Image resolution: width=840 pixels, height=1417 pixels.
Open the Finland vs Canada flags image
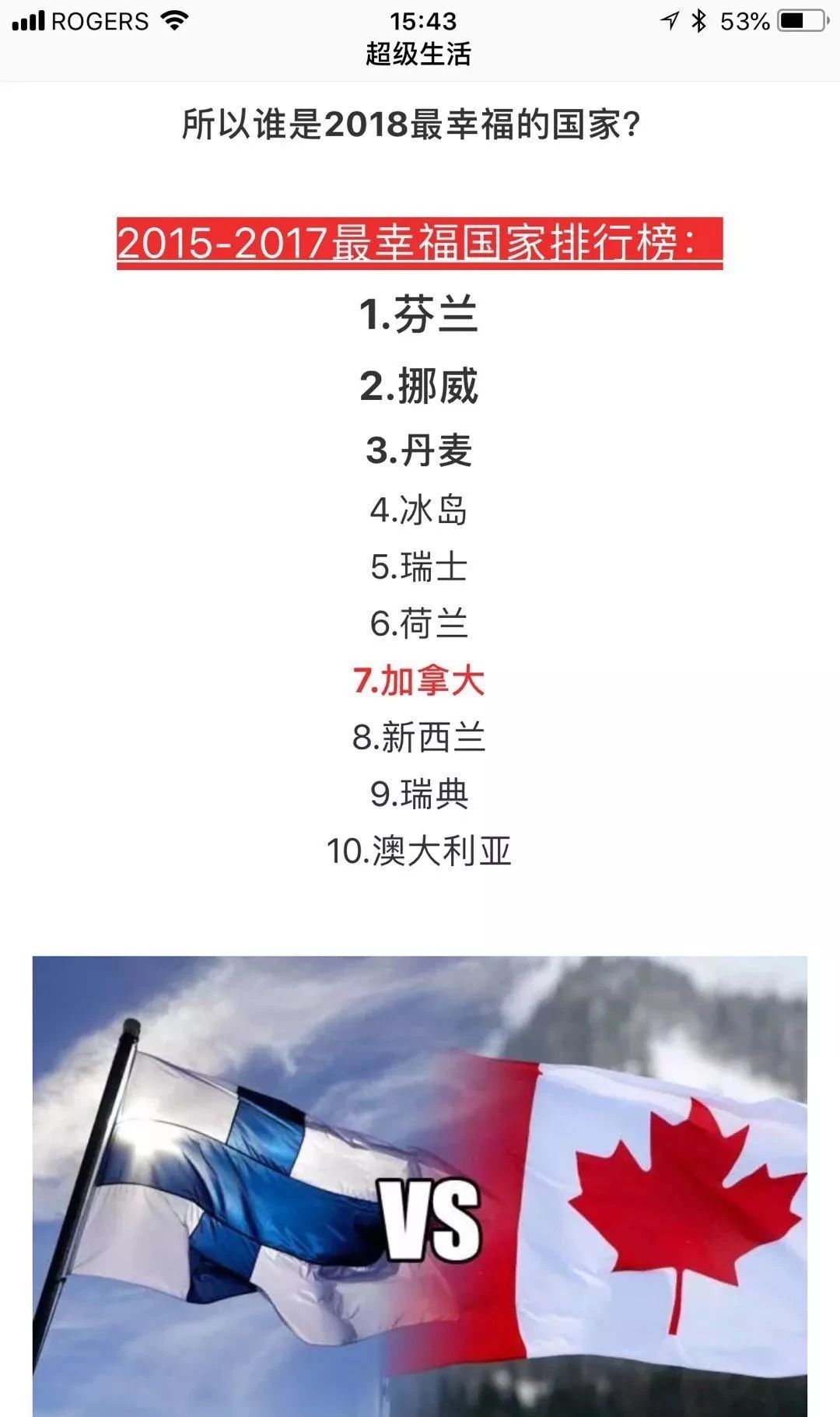click(419, 1184)
